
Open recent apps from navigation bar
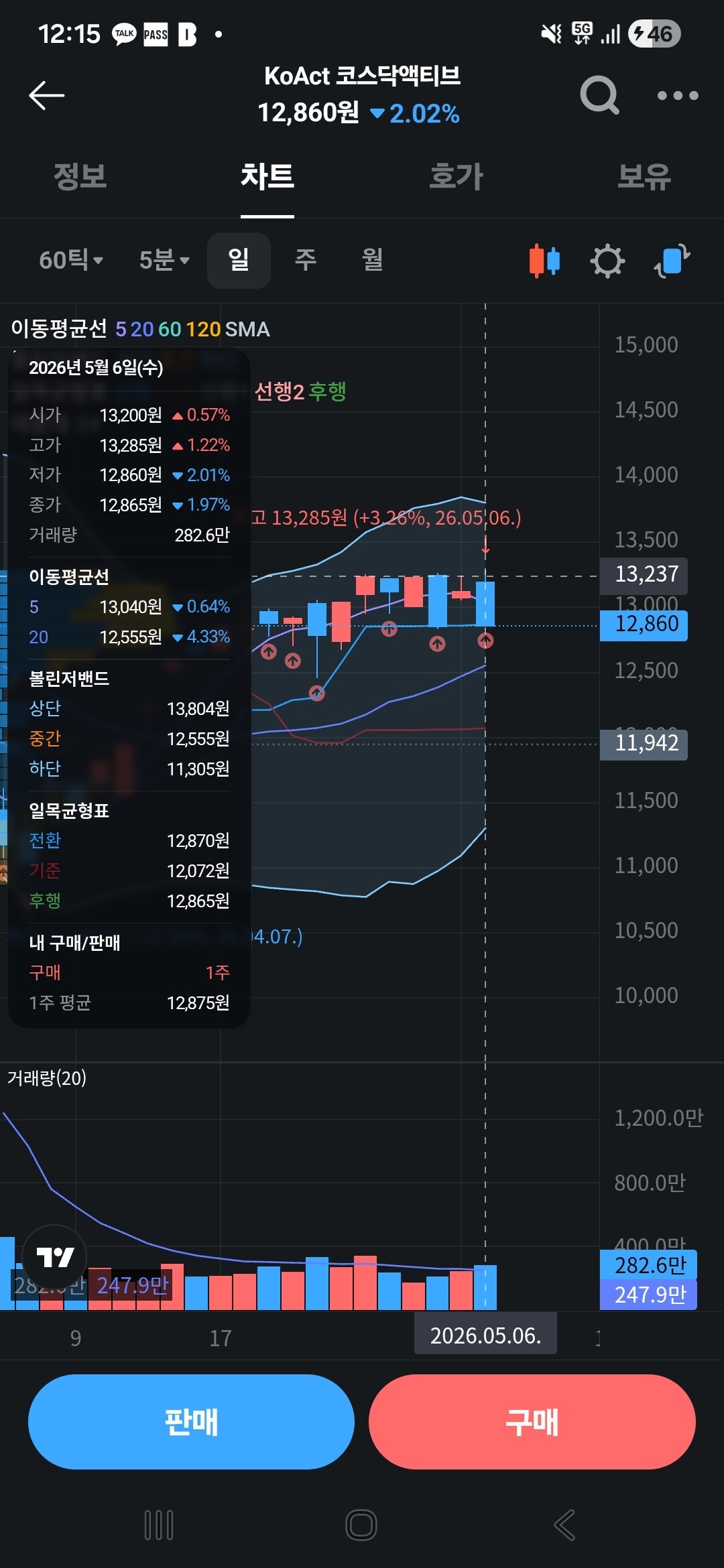click(160, 1525)
